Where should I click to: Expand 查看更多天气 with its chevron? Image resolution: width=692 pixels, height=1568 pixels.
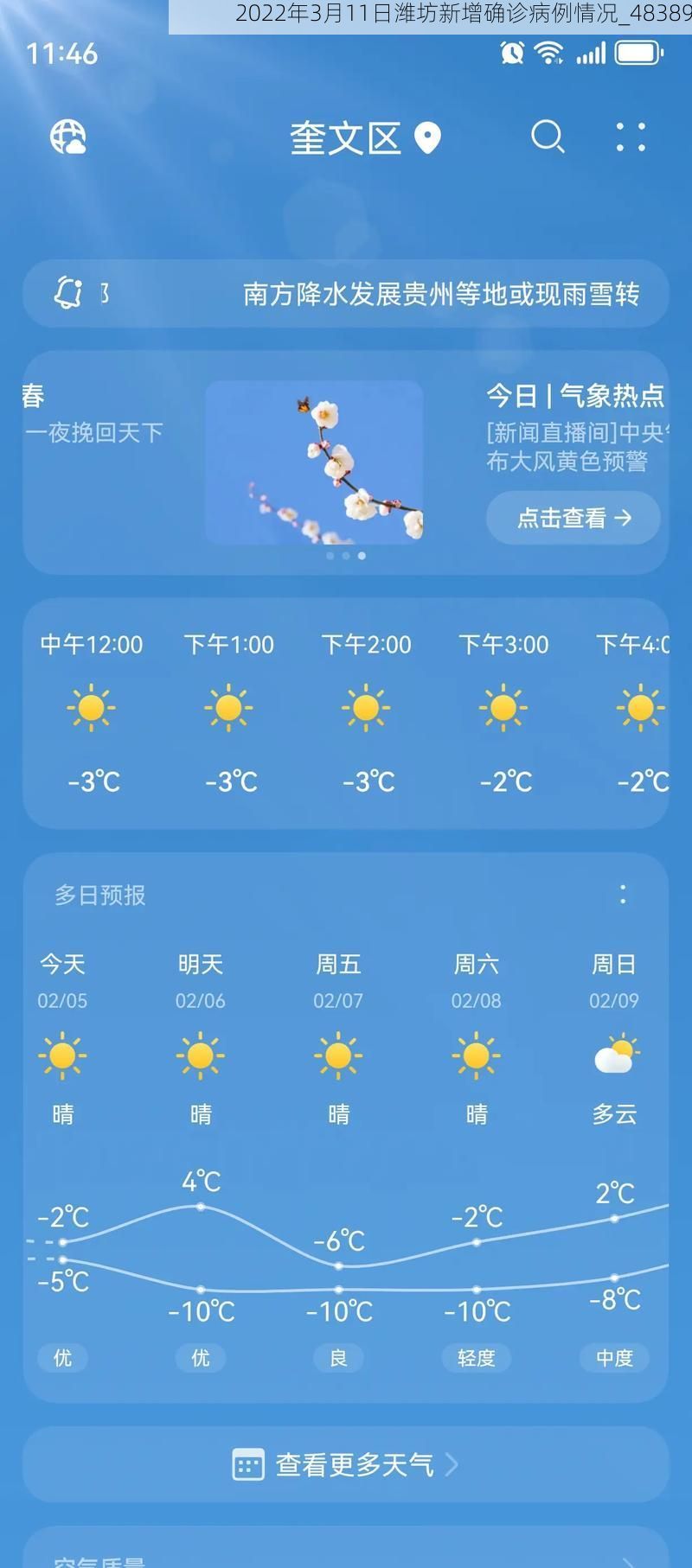coord(451,1463)
